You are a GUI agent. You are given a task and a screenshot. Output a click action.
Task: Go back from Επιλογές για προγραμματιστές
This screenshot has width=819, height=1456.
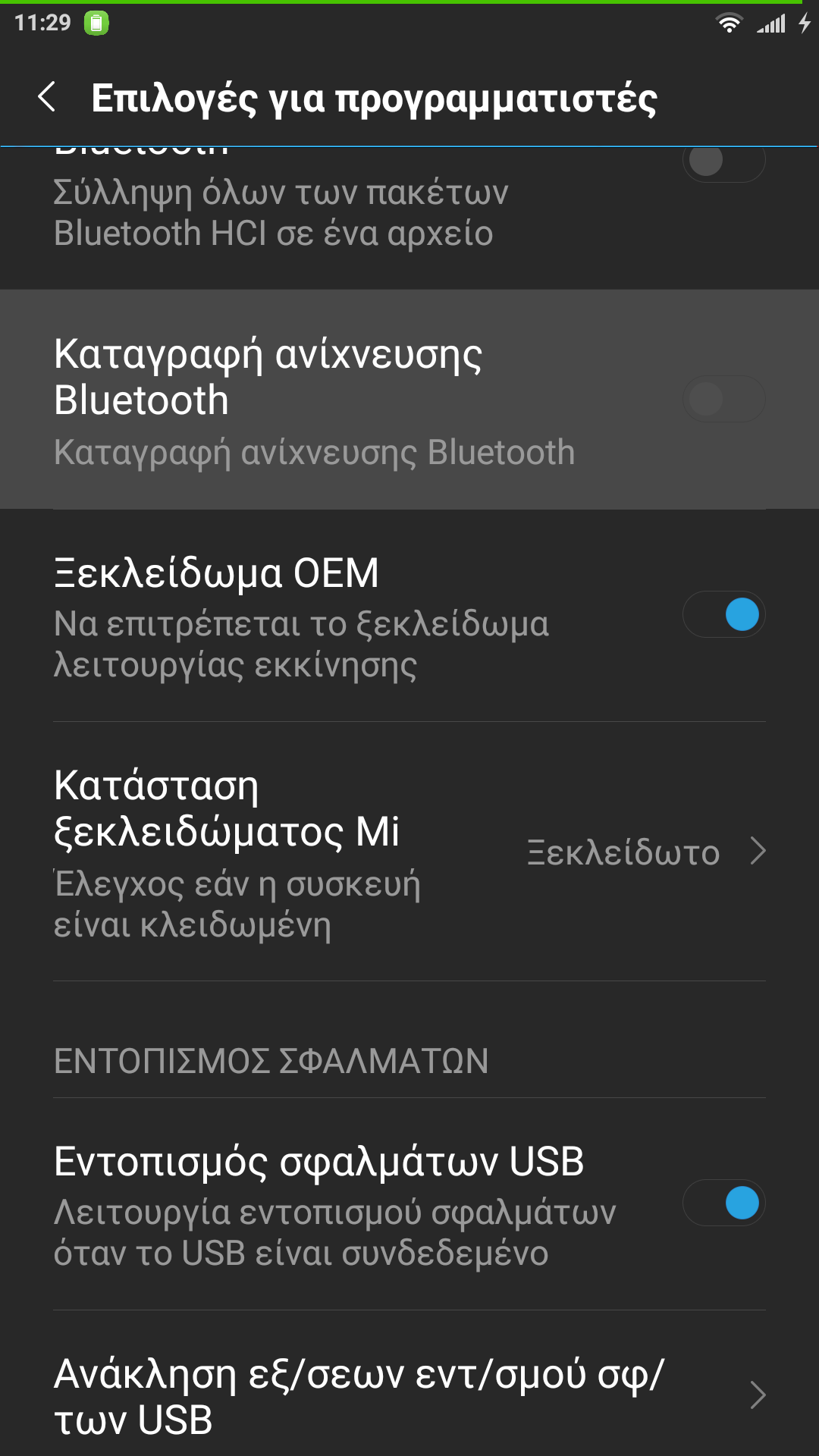tap(47, 97)
